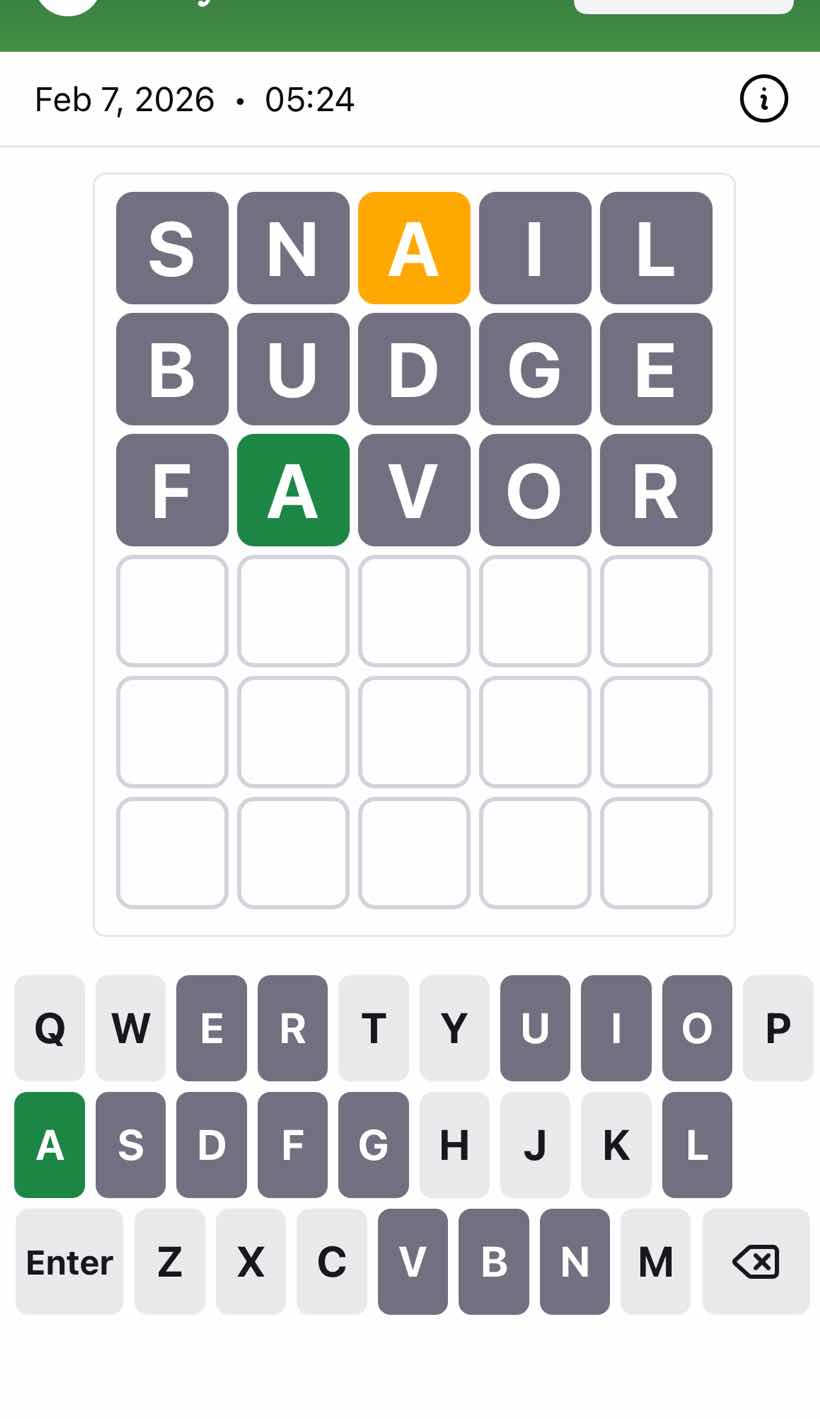Click the green A tile in FAVOR
Image resolution: width=820 pixels, height=1419 pixels.
(x=293, y=490)
